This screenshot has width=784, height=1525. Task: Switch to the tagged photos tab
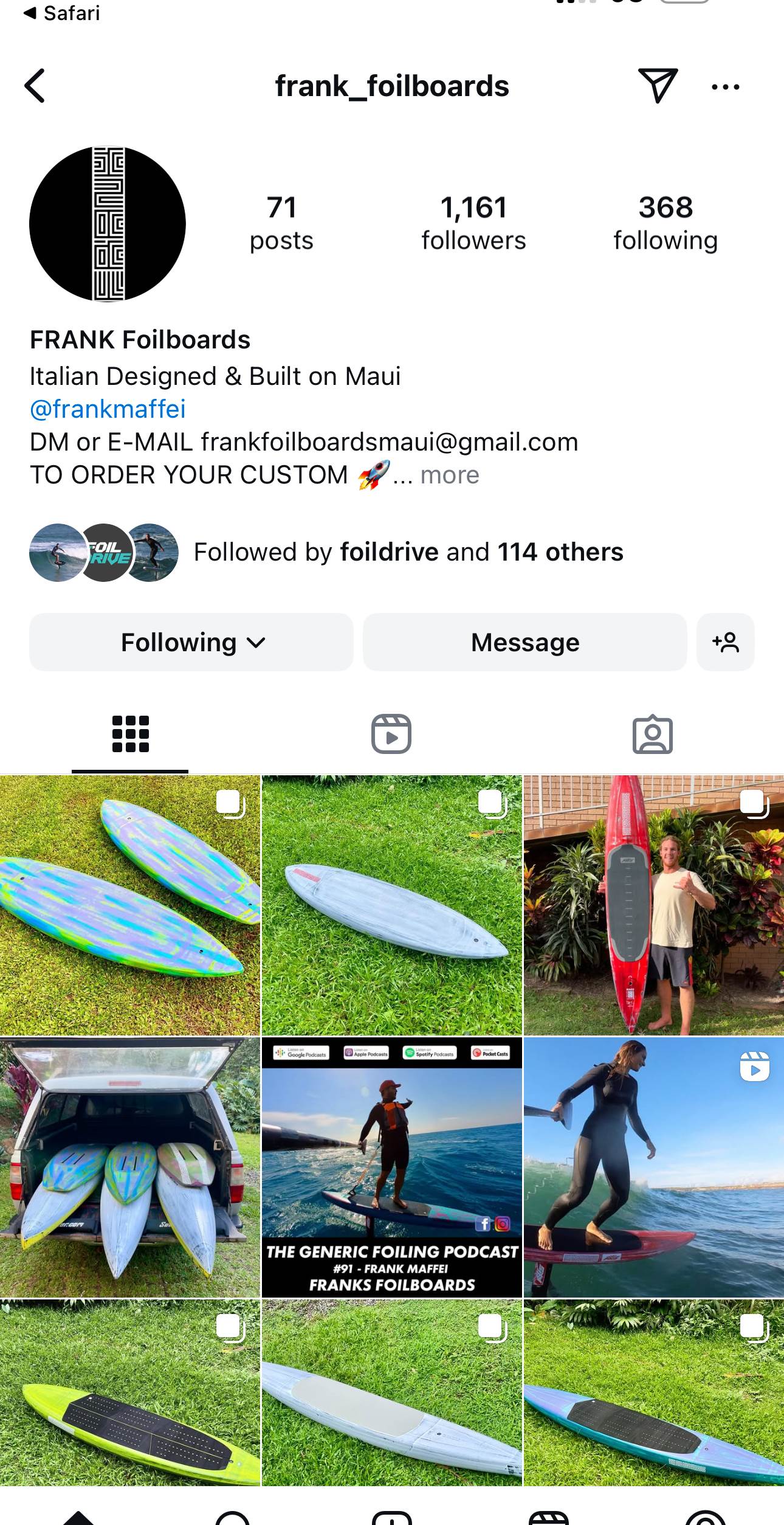pos(653,734)
